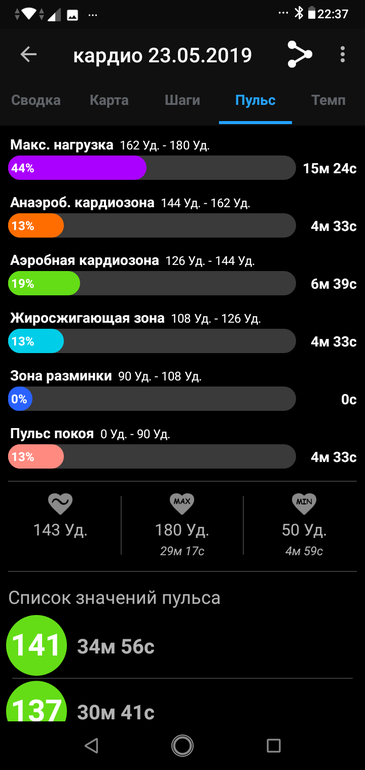The image size is (365, 770).
Task: Share this cardio workout
Action: (x=300, y=55)
